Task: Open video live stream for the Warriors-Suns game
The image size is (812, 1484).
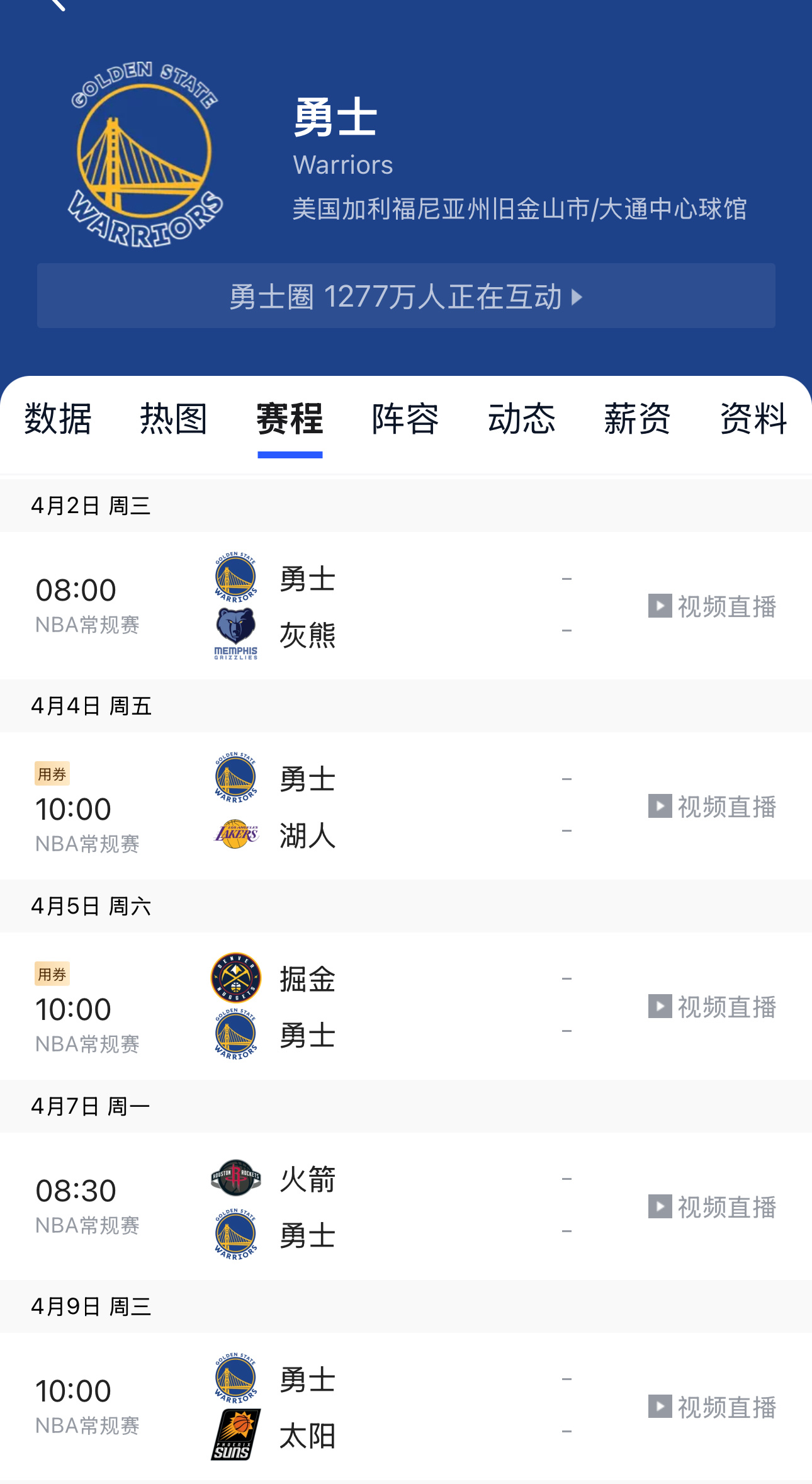Action: tap(712, 1407)
